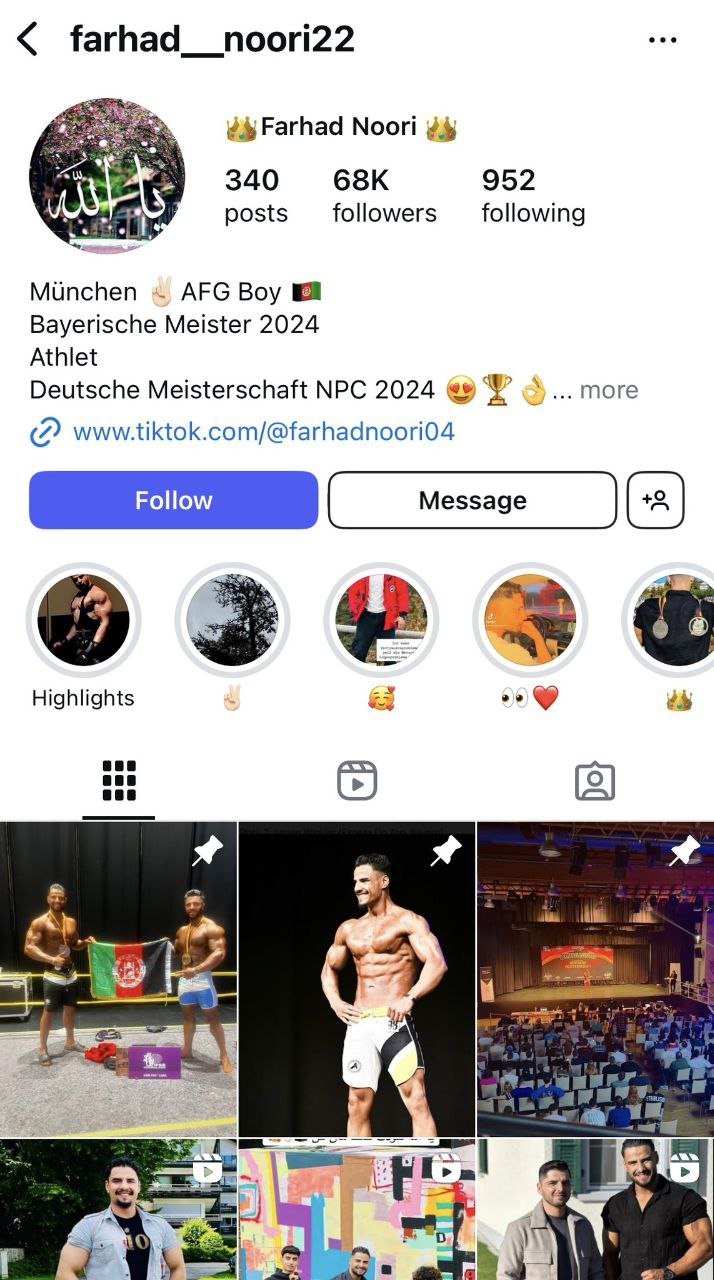Open pinned post of the event hall
Image resolution: width=714 pixels, height=1280 pixels.
(x=595, y=980)
